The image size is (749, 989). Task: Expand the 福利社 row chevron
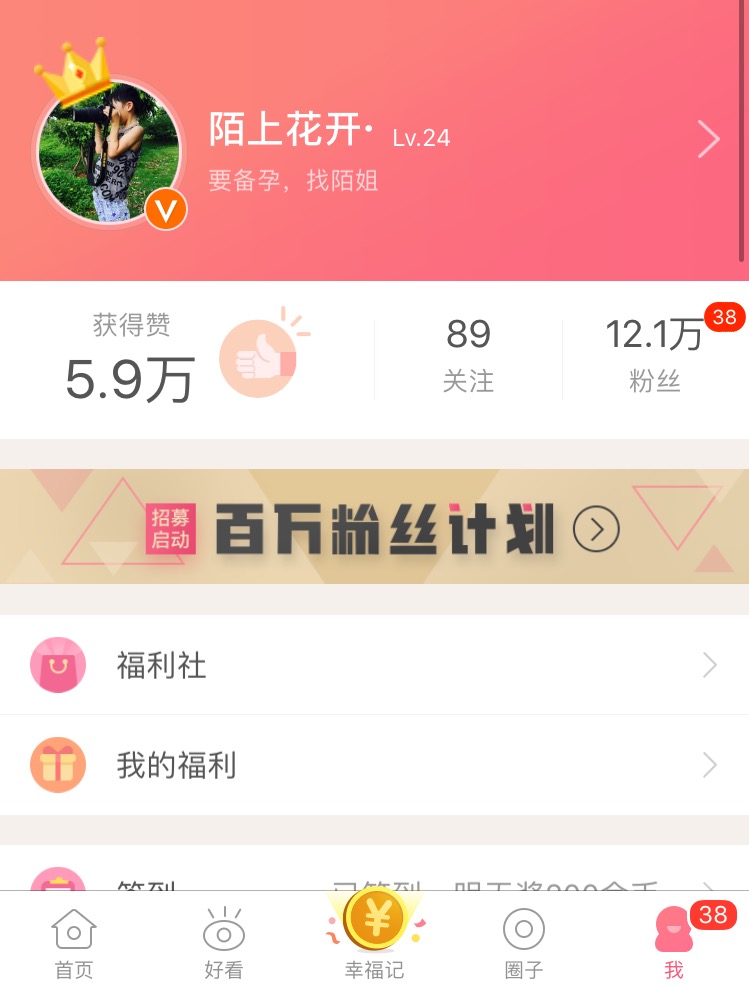(x=709, y=664)
